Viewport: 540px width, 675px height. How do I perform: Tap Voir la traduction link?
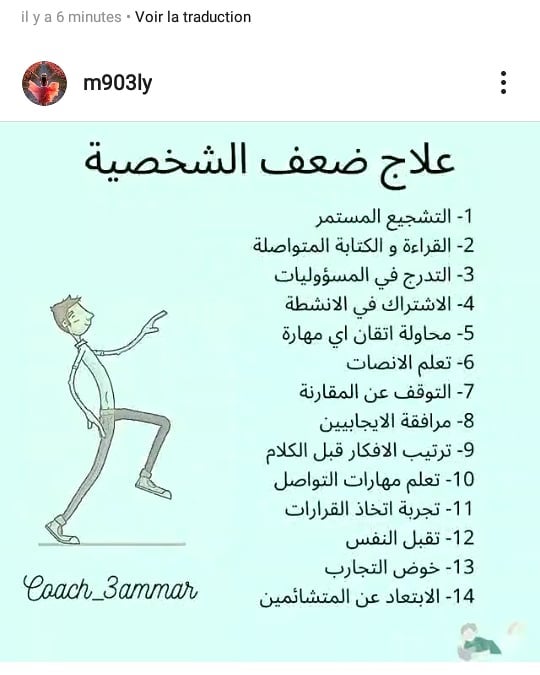coord(193,17)
